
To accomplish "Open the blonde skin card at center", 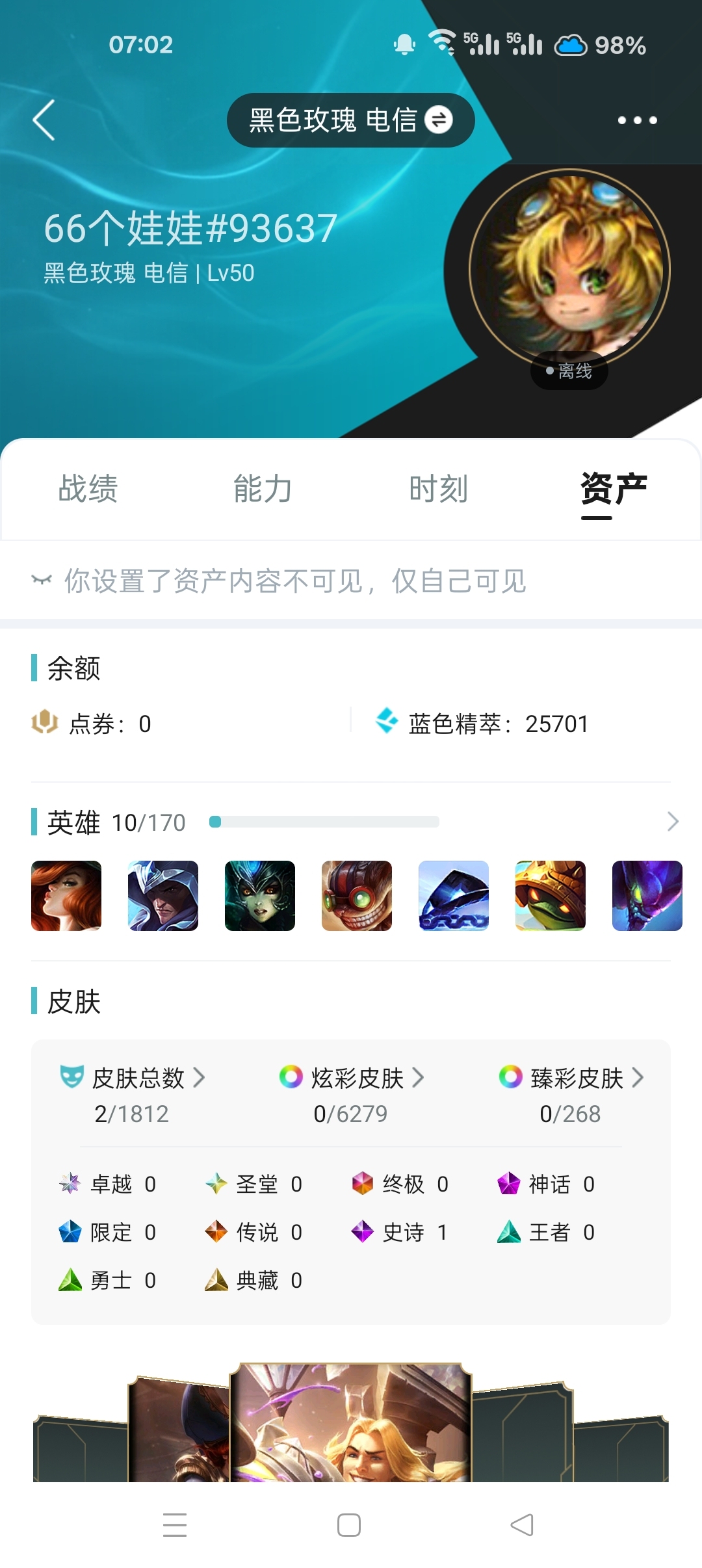I will click(x=351, y=1424).
